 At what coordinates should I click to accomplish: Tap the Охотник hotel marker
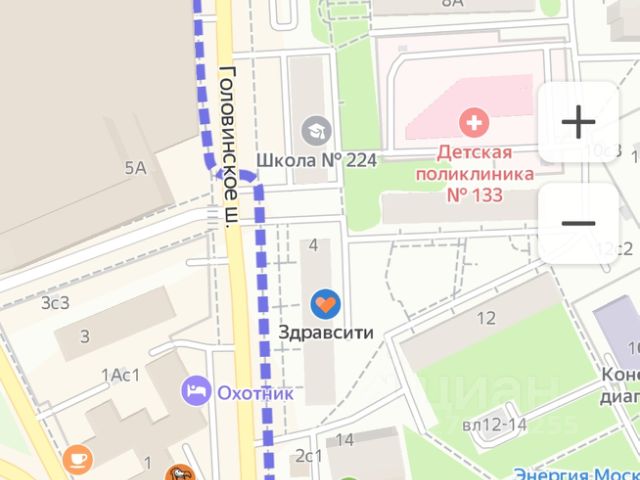196,392
